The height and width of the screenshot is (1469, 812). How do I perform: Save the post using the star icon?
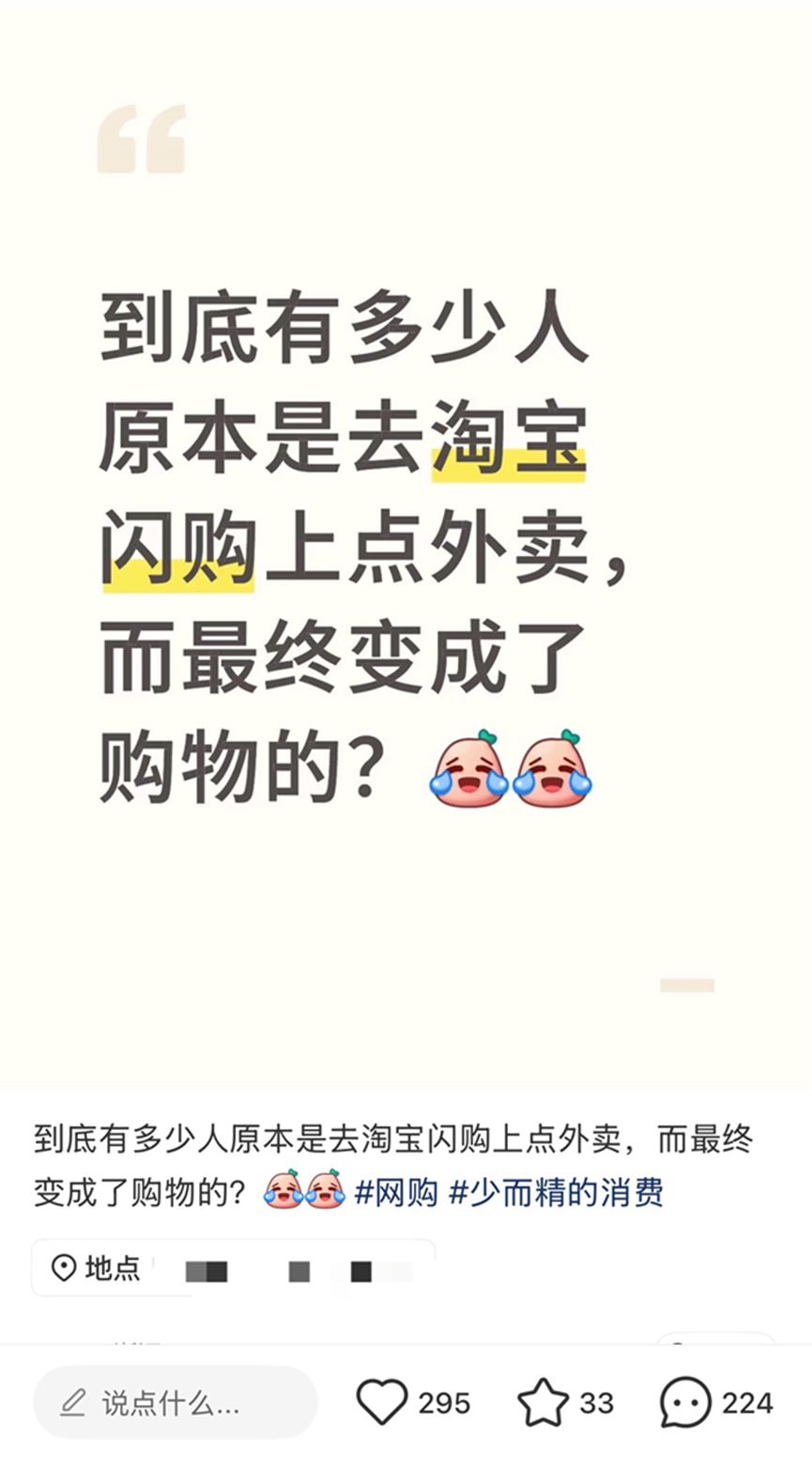(544, 1403)
